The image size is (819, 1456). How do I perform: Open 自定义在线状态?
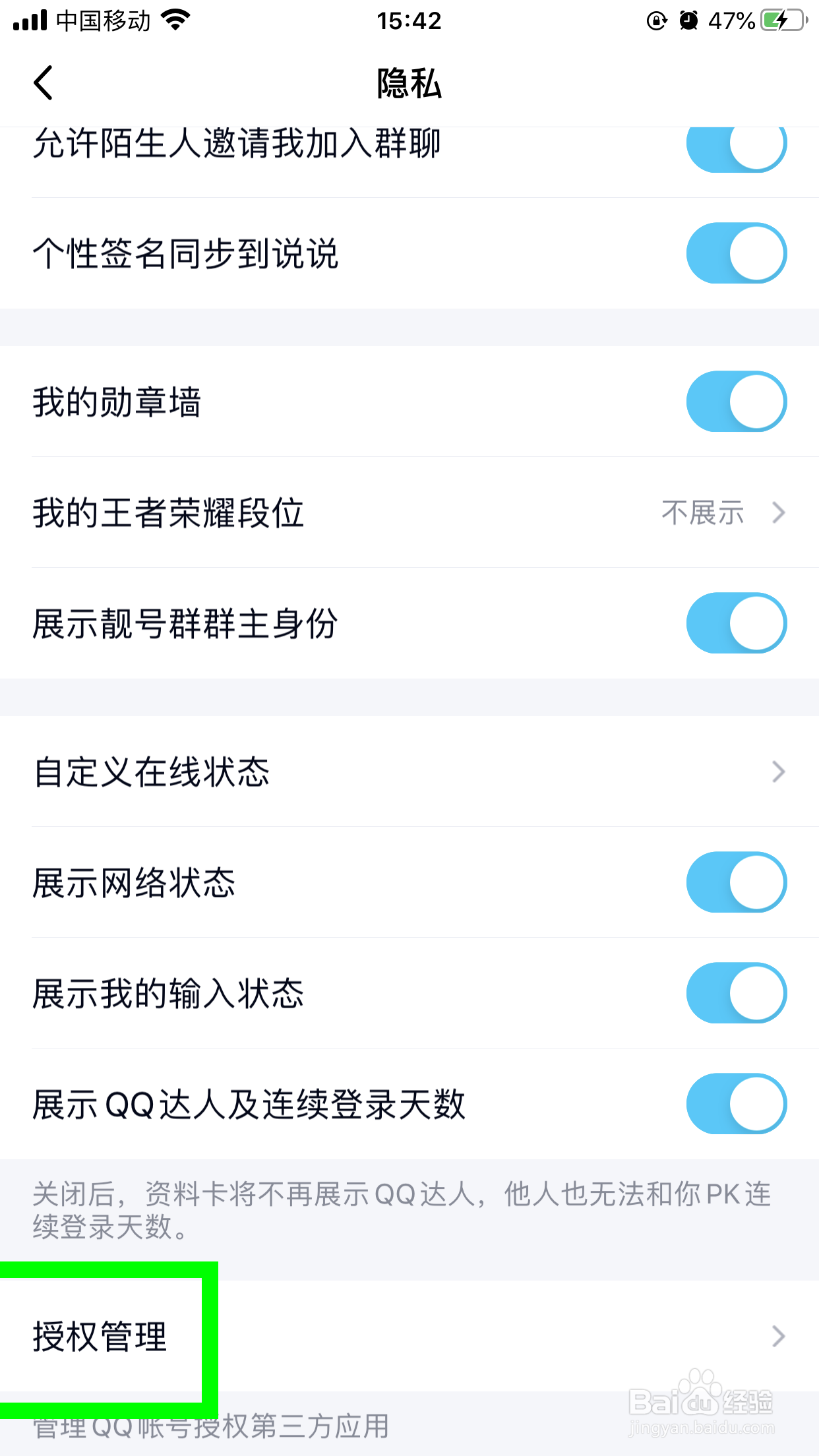[409, 772]
